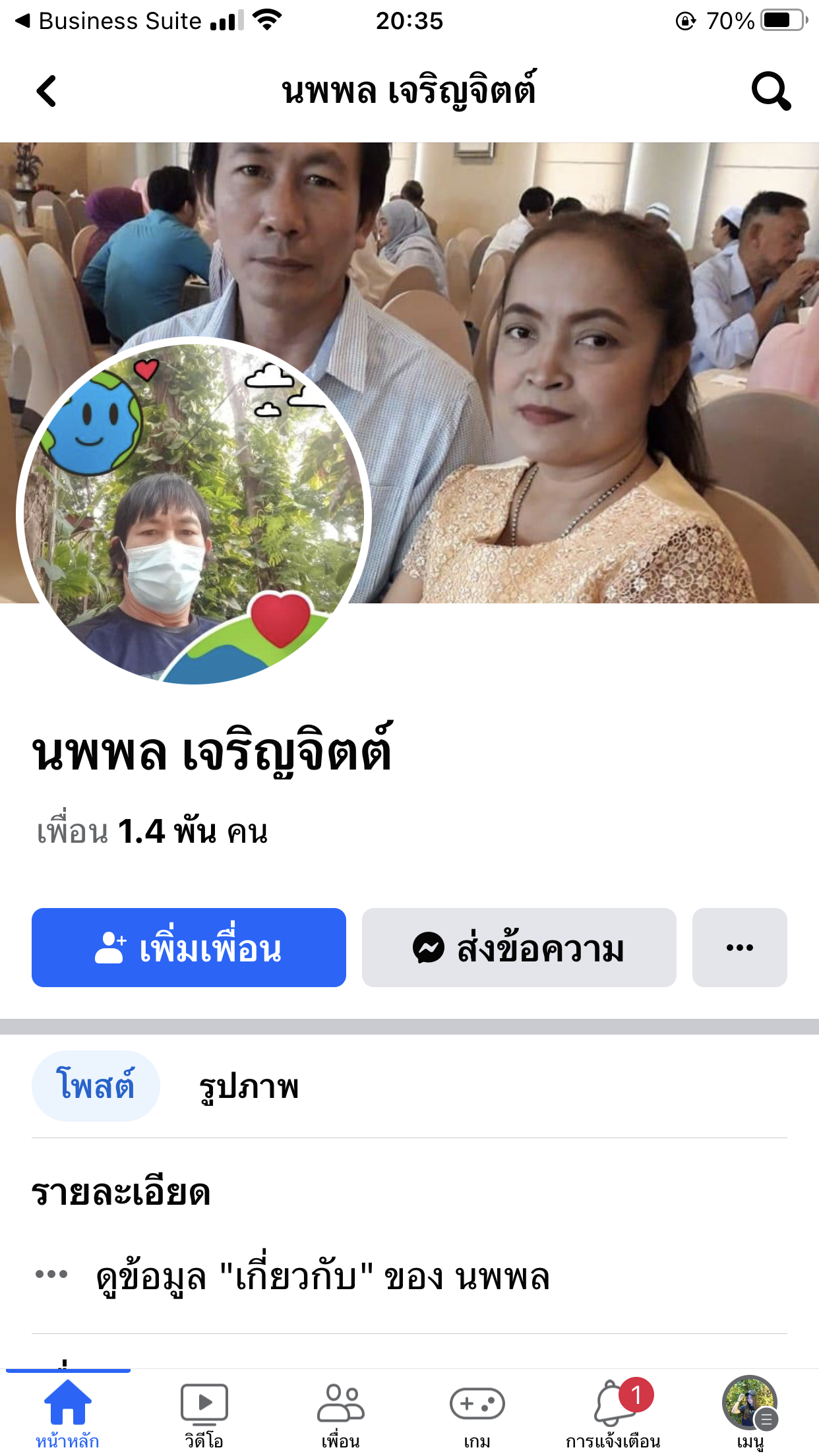Open the three-dots more options button
The width and height of the screenshot is (819, 1456).
click(739, 948)
